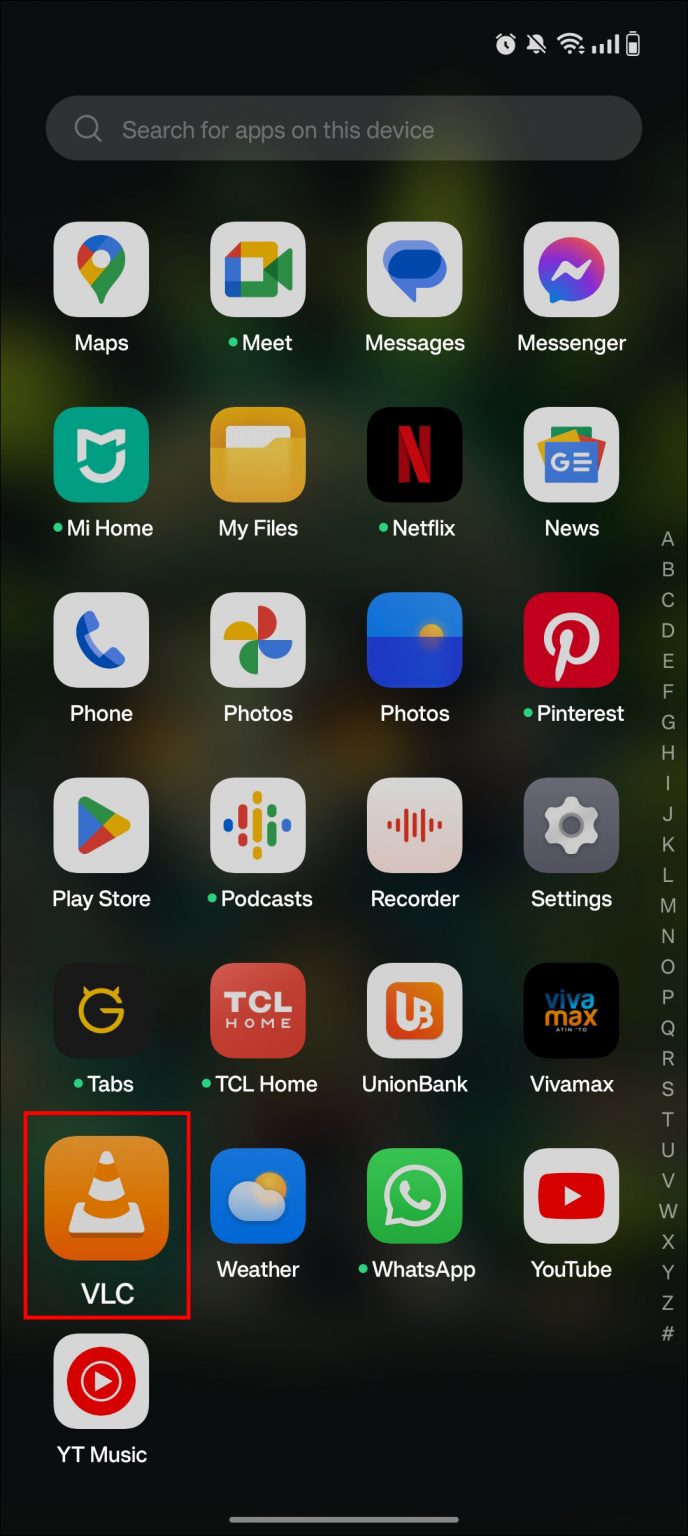Screen dimensions: 688x1536
Task: Launch Netflix
Action: click(415, 455)
